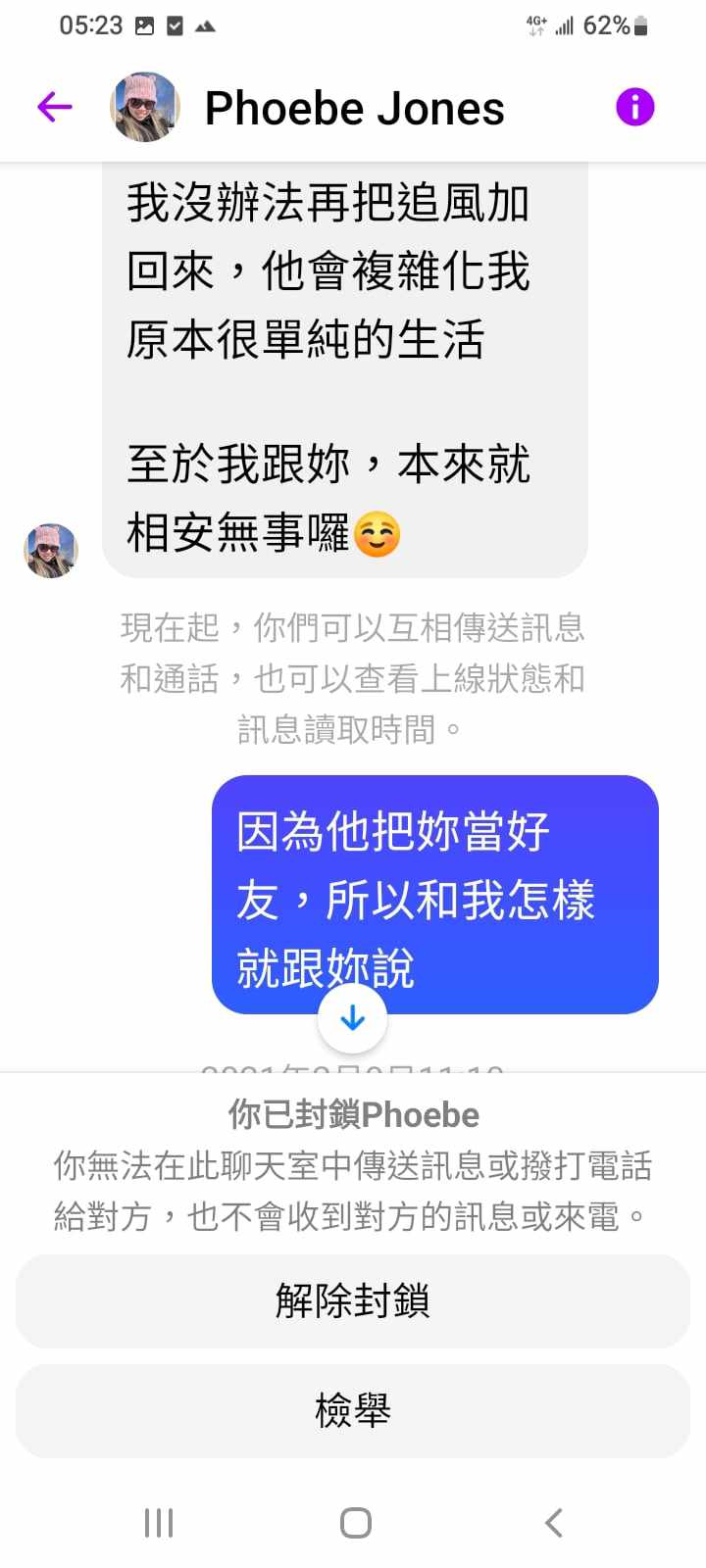Open Phoebe Jones's profile picture in header
This screenshot has height=1568, width=706.
click(x=145, y=107)
